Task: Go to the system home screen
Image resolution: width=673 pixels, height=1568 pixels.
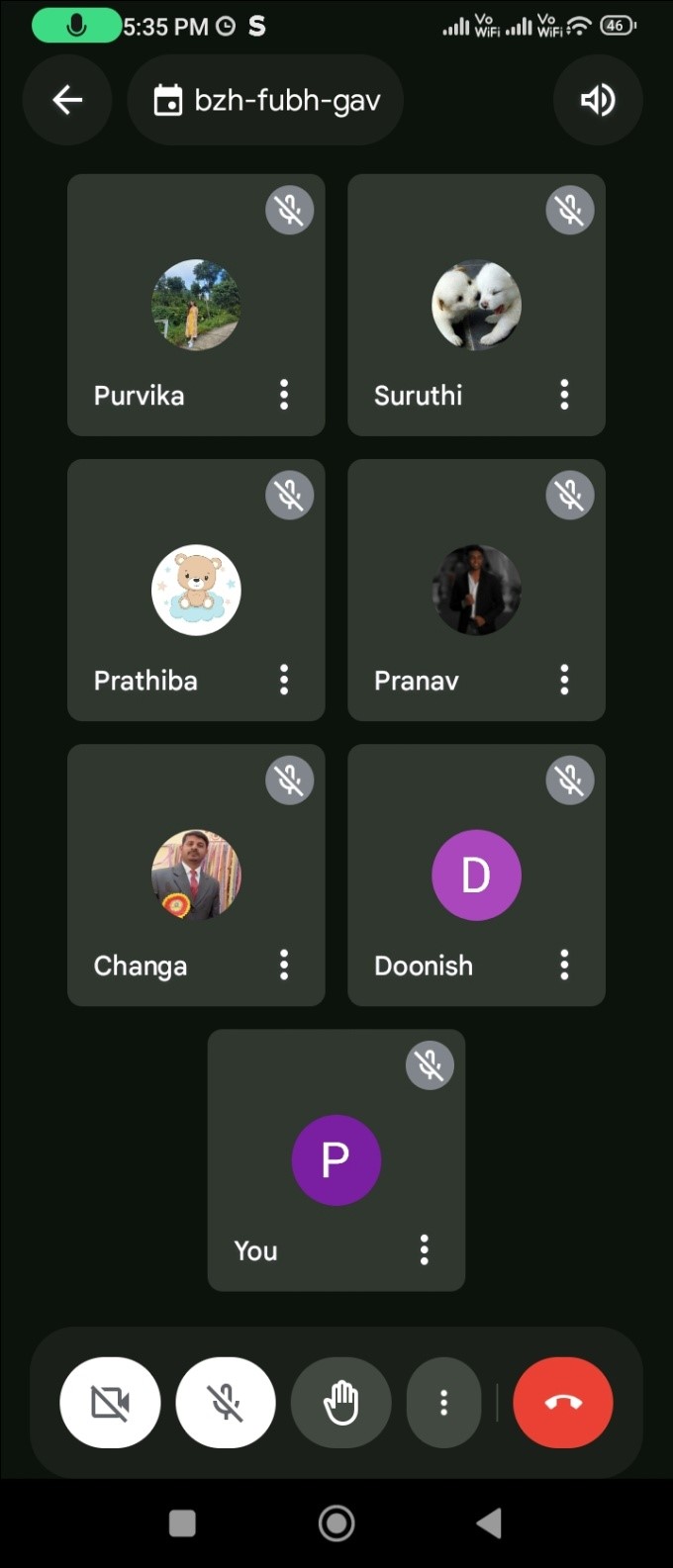Action: (336, 1522)
